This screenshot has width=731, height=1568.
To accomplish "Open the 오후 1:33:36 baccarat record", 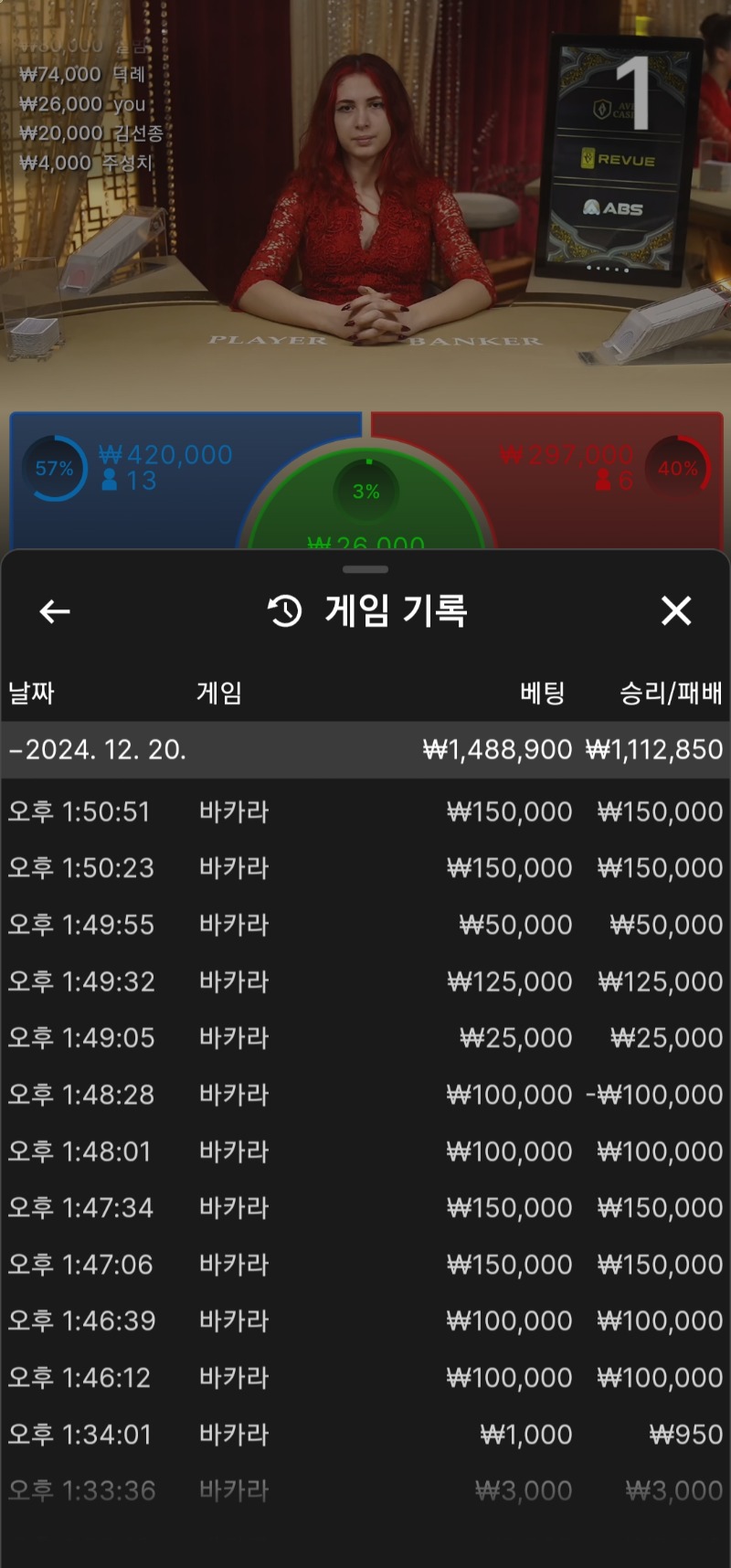I will coord(365,1491).
